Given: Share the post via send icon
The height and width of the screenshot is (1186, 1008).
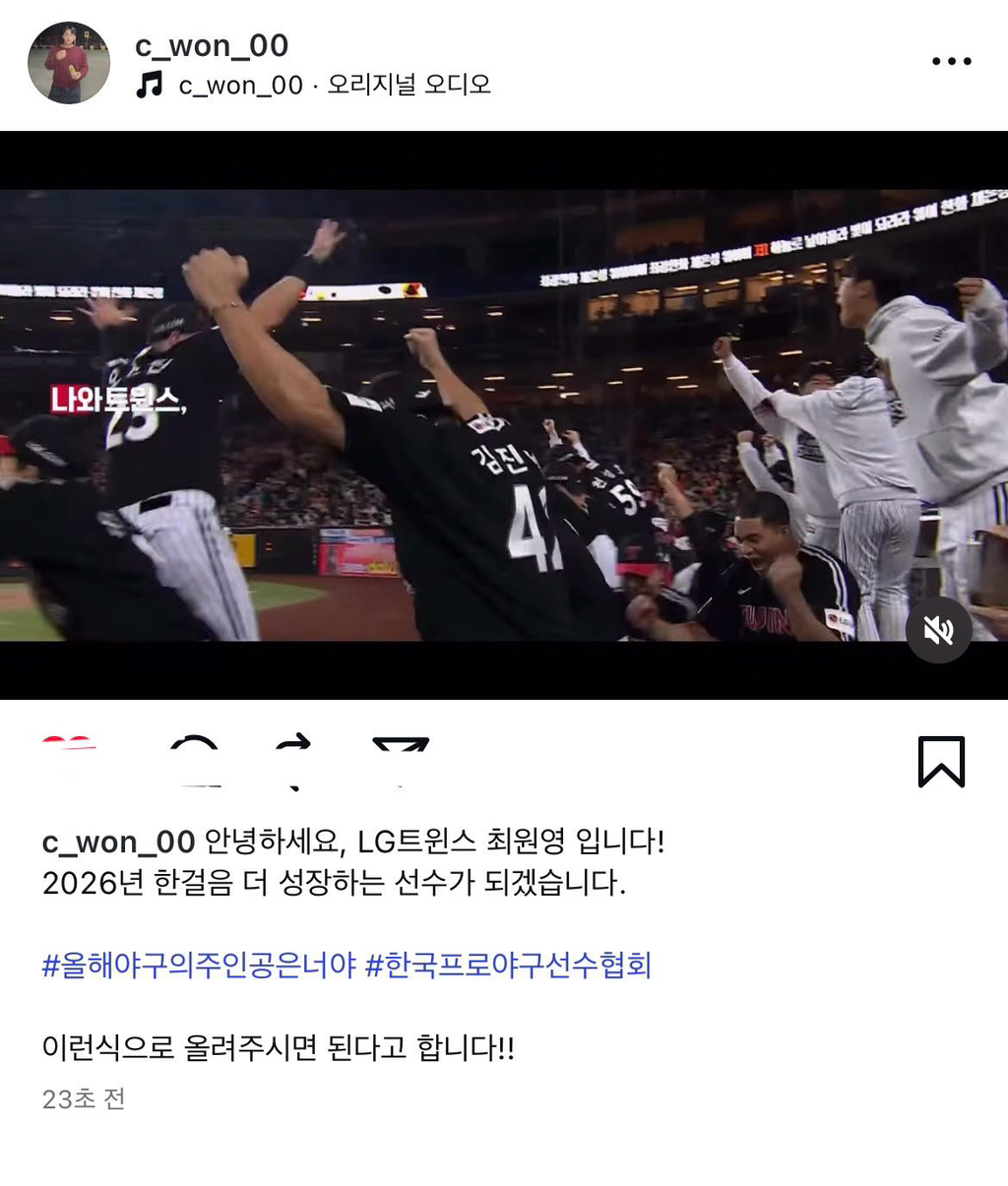Looking at the screenshot, I should (401, 758).
